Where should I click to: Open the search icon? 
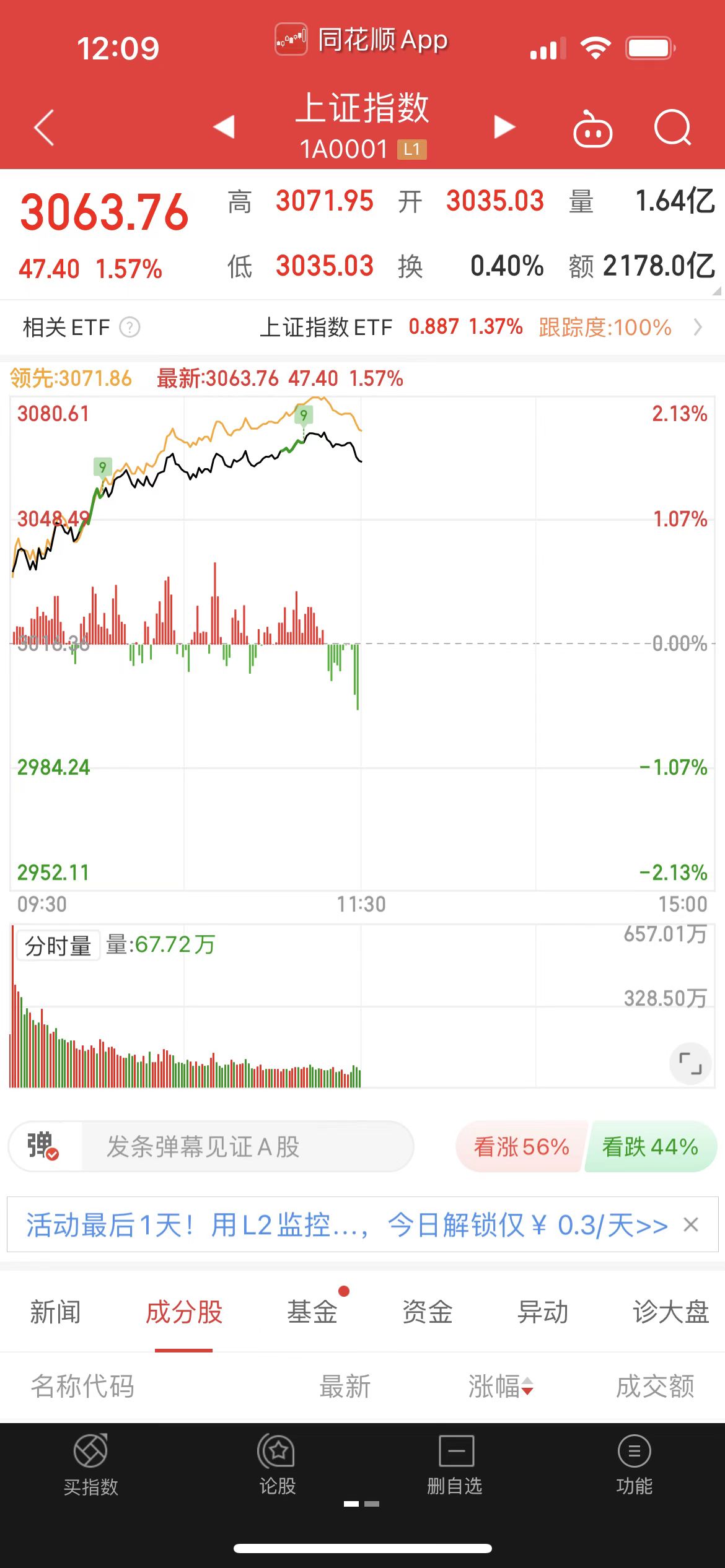tap(672, 128)
